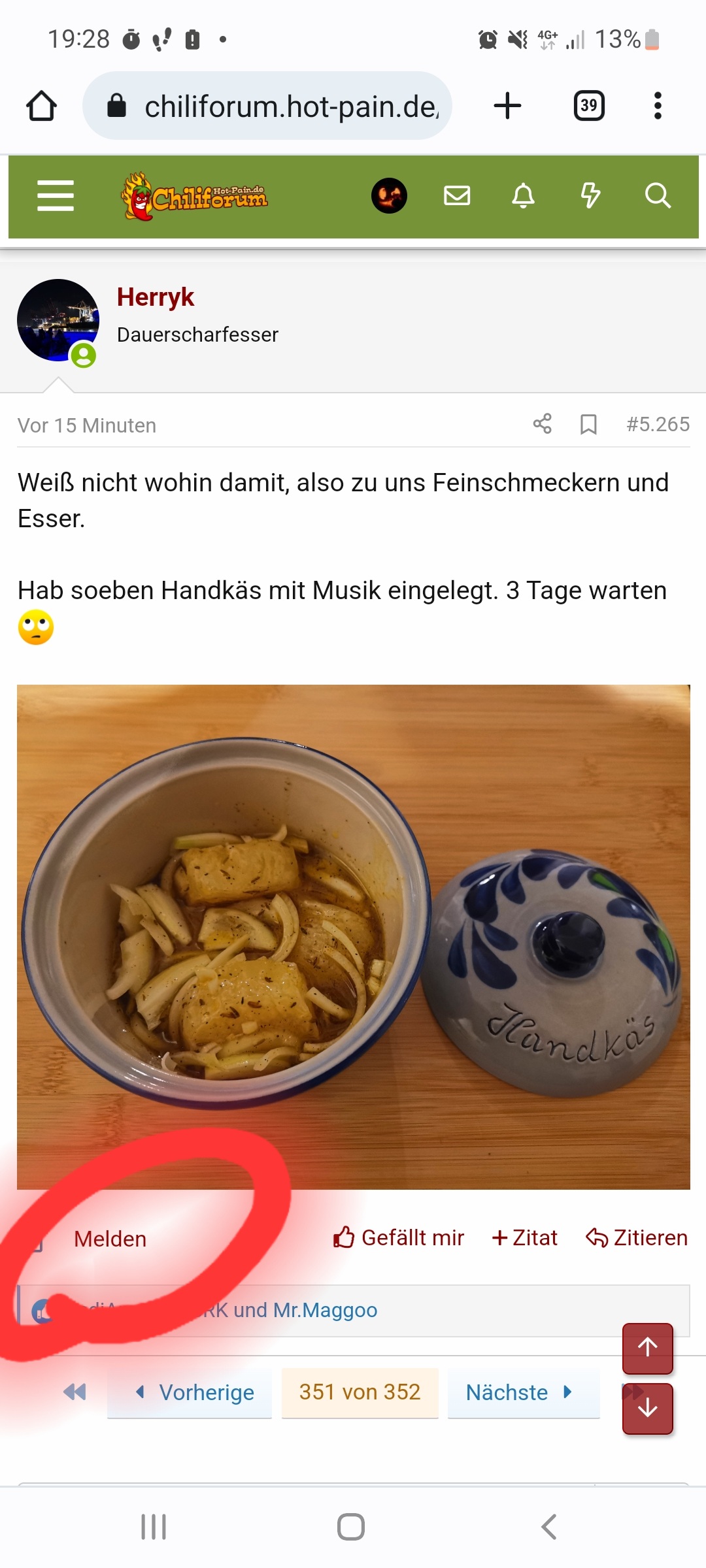Quote the post with Zitieren
The width and height of the screenshot is (706, 1568).
637,1238
